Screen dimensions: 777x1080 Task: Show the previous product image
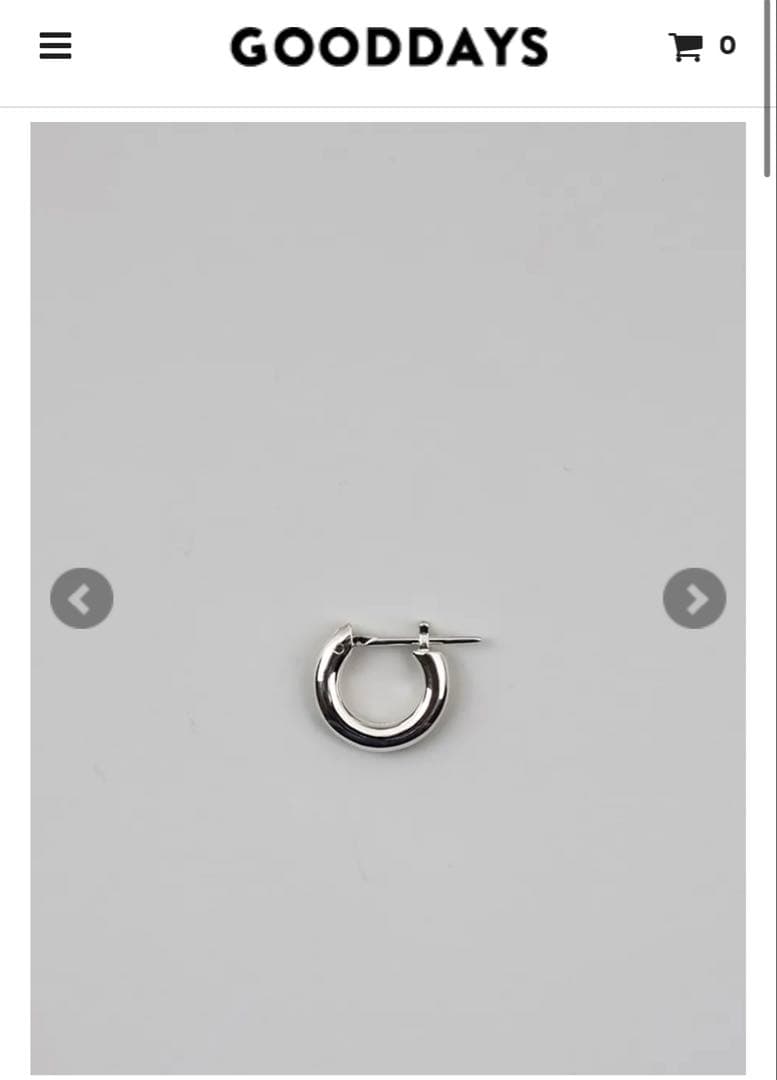82,598
